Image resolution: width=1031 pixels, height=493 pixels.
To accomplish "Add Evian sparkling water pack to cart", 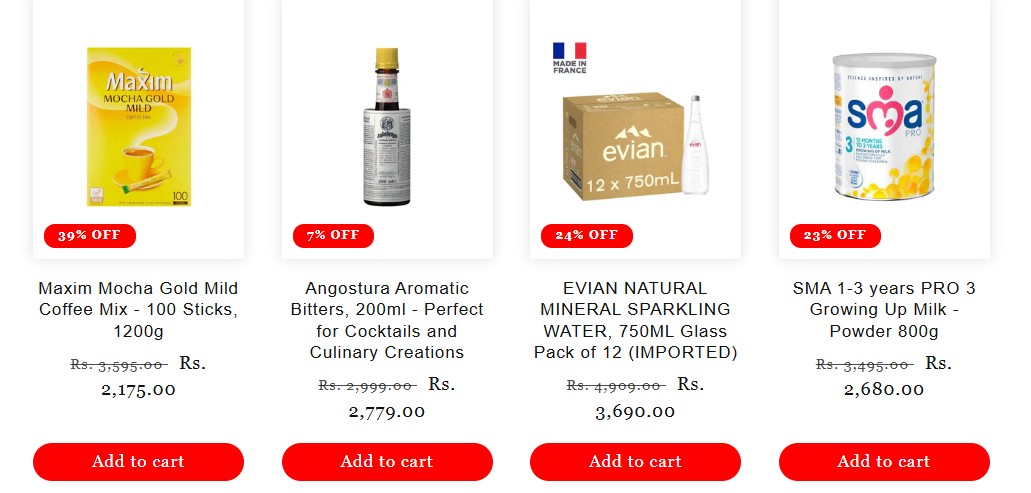I will 635,462.
